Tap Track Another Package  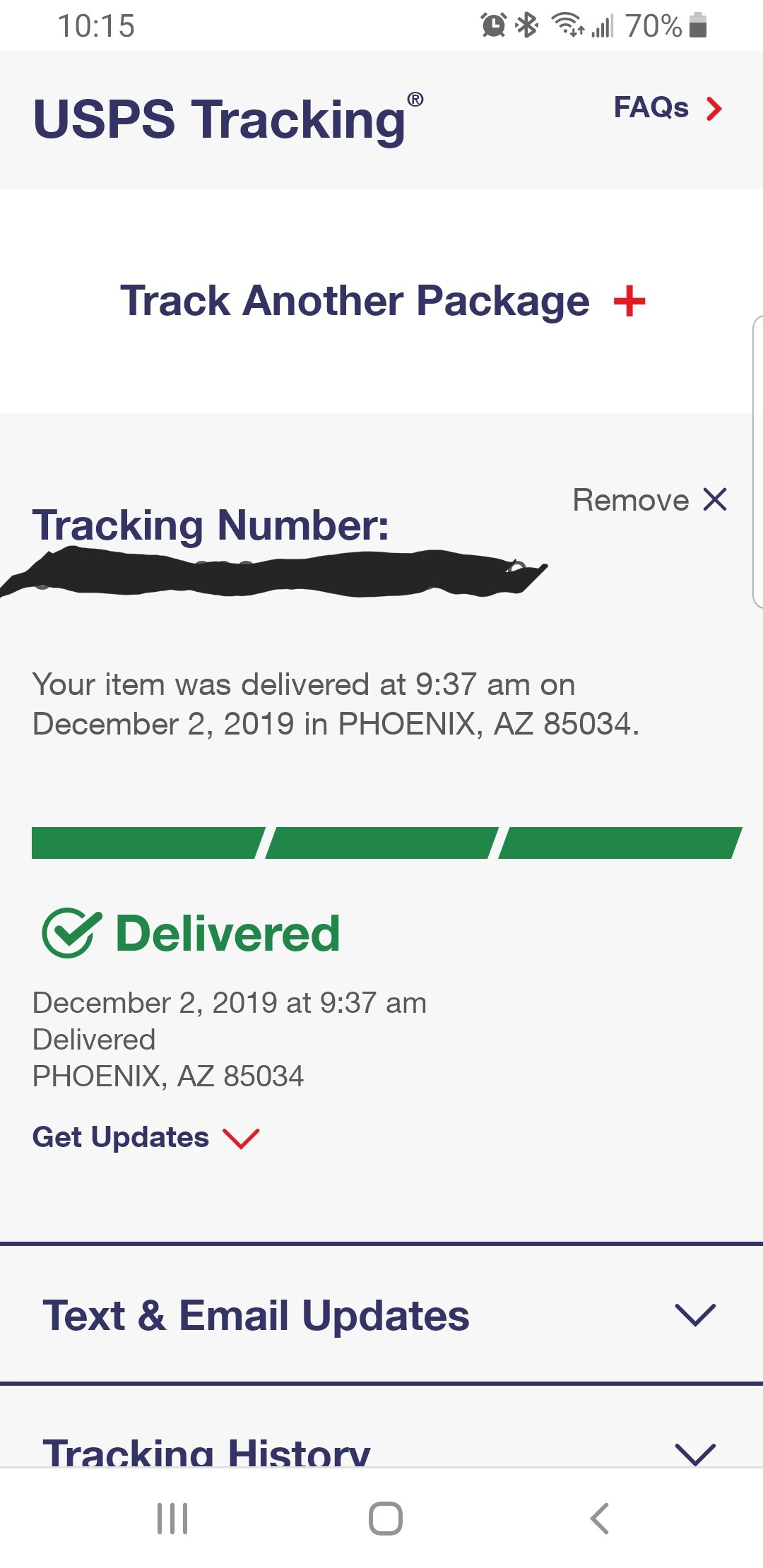(x=382, y=301)
